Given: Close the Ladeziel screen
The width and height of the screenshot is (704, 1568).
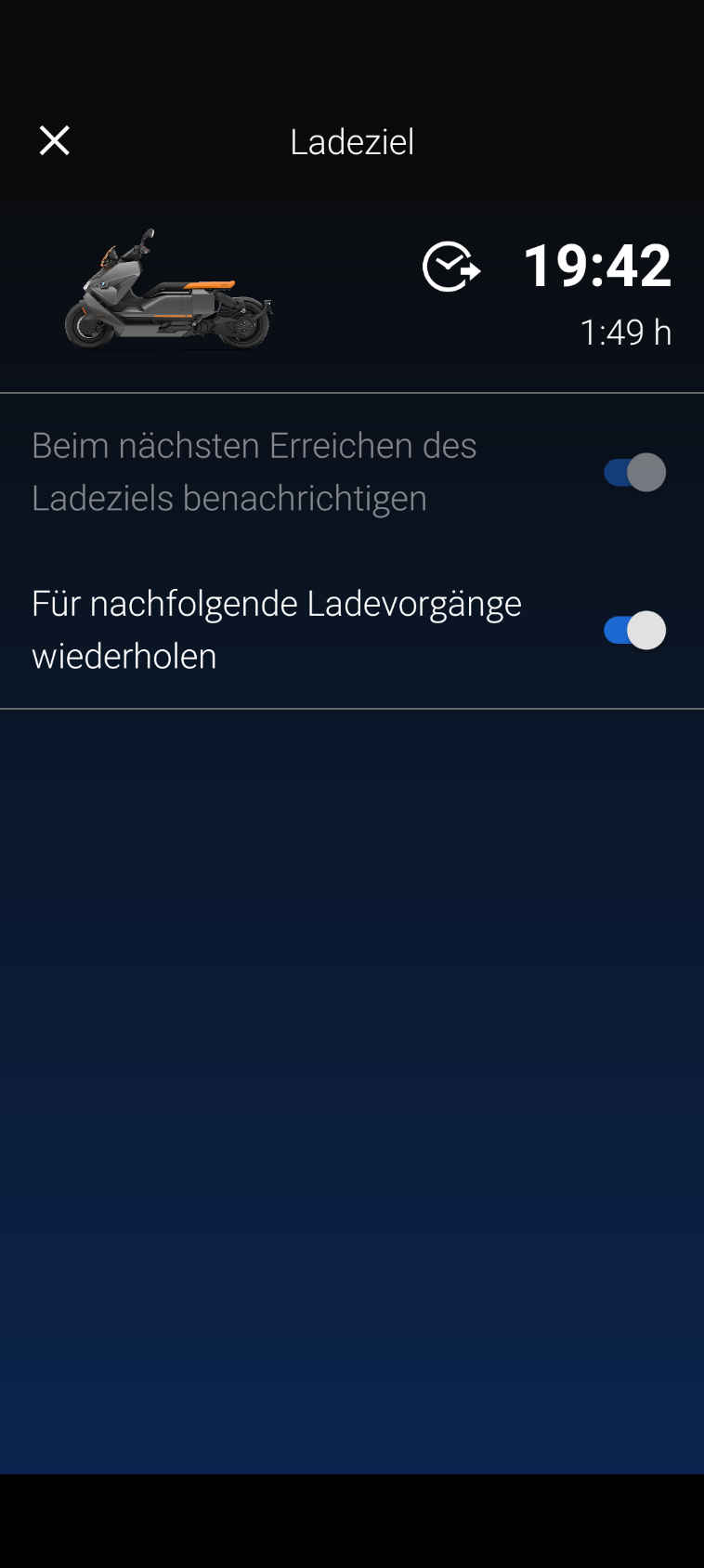Looking at the screenshot, I should (x=55, y=140).
